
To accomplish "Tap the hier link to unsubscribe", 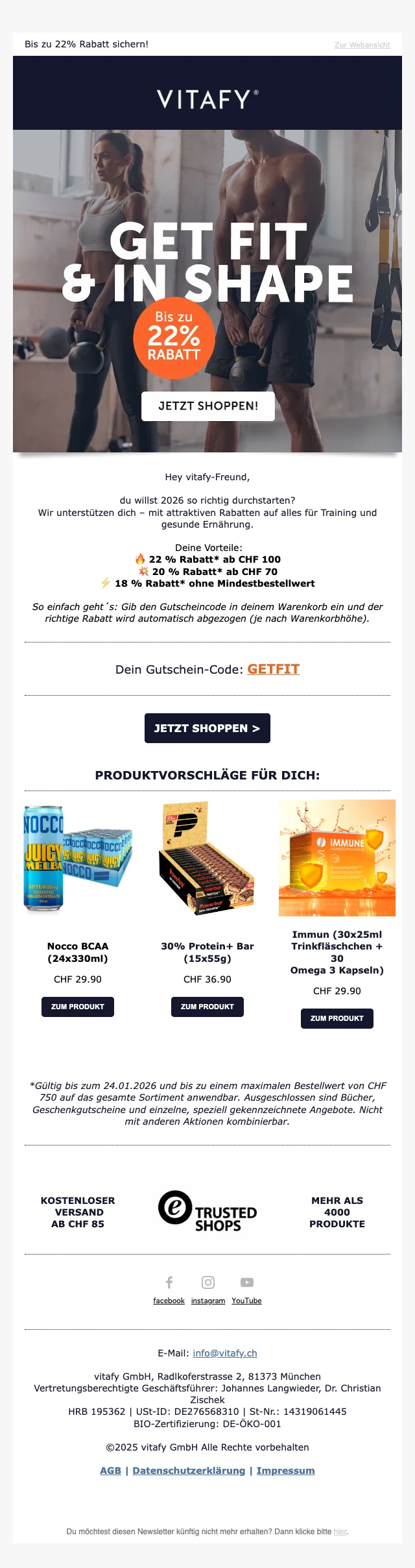I will 340,1532.
